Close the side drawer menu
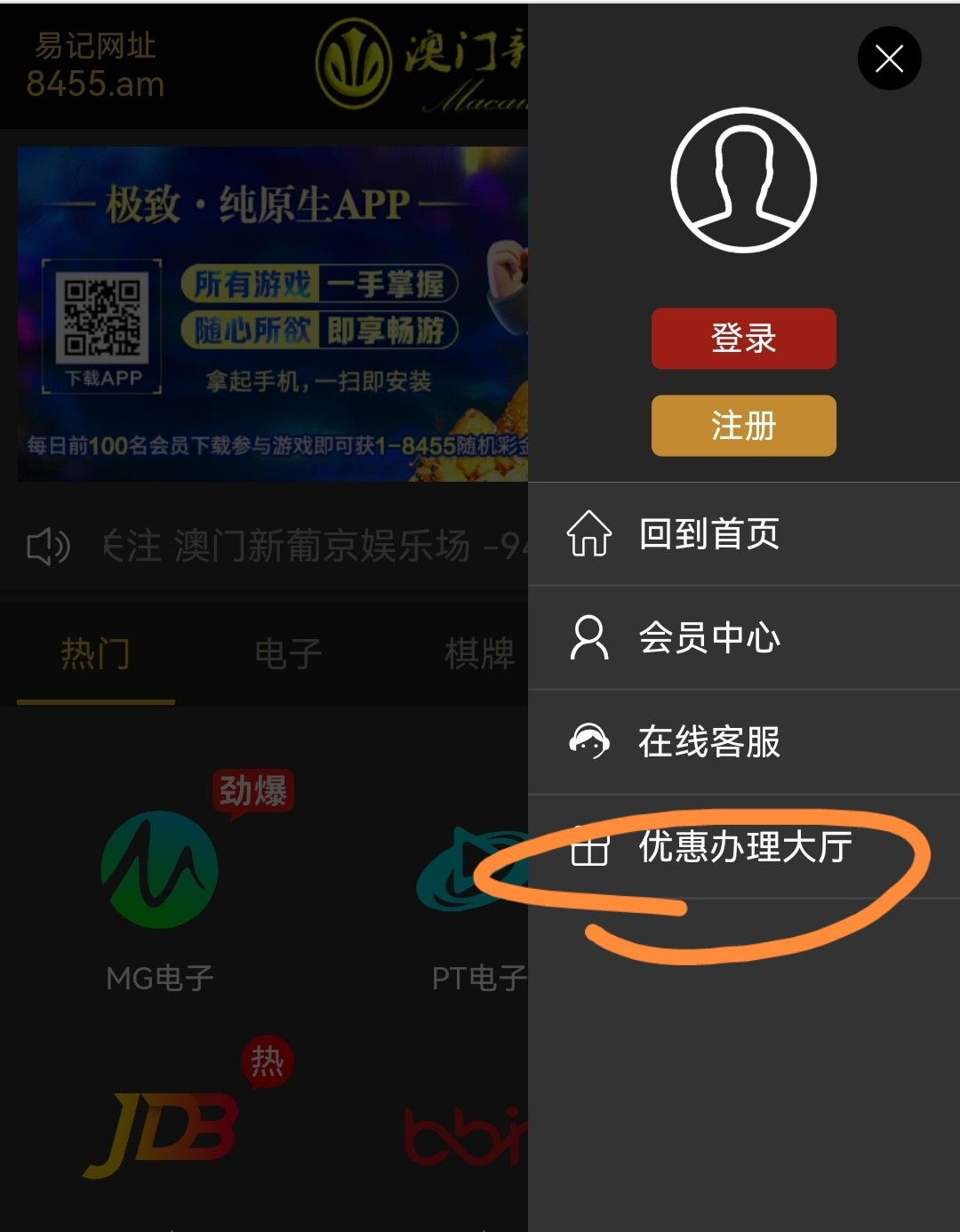 click(x=889, y=59)
